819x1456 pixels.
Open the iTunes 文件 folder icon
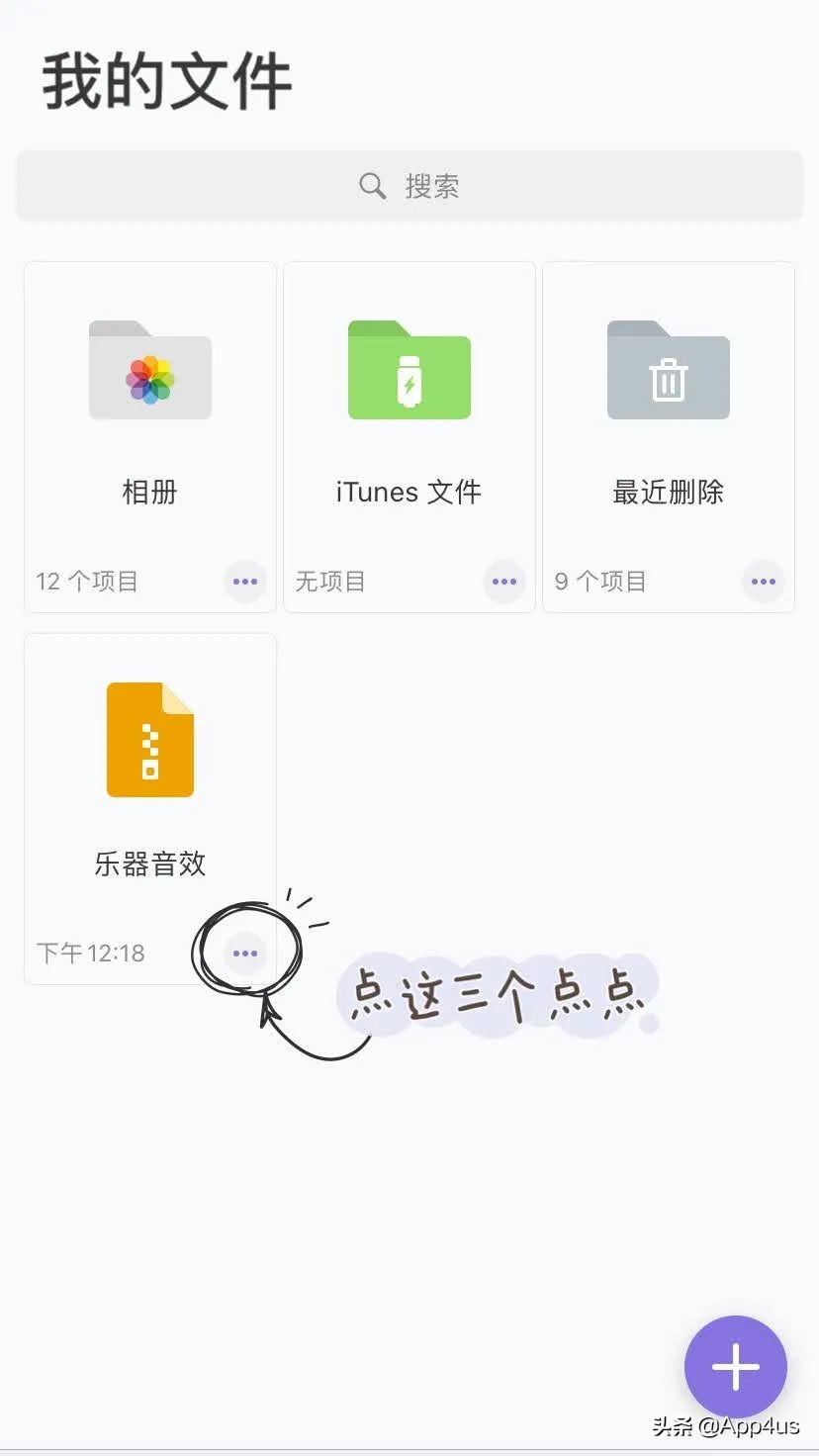[409, 371]
